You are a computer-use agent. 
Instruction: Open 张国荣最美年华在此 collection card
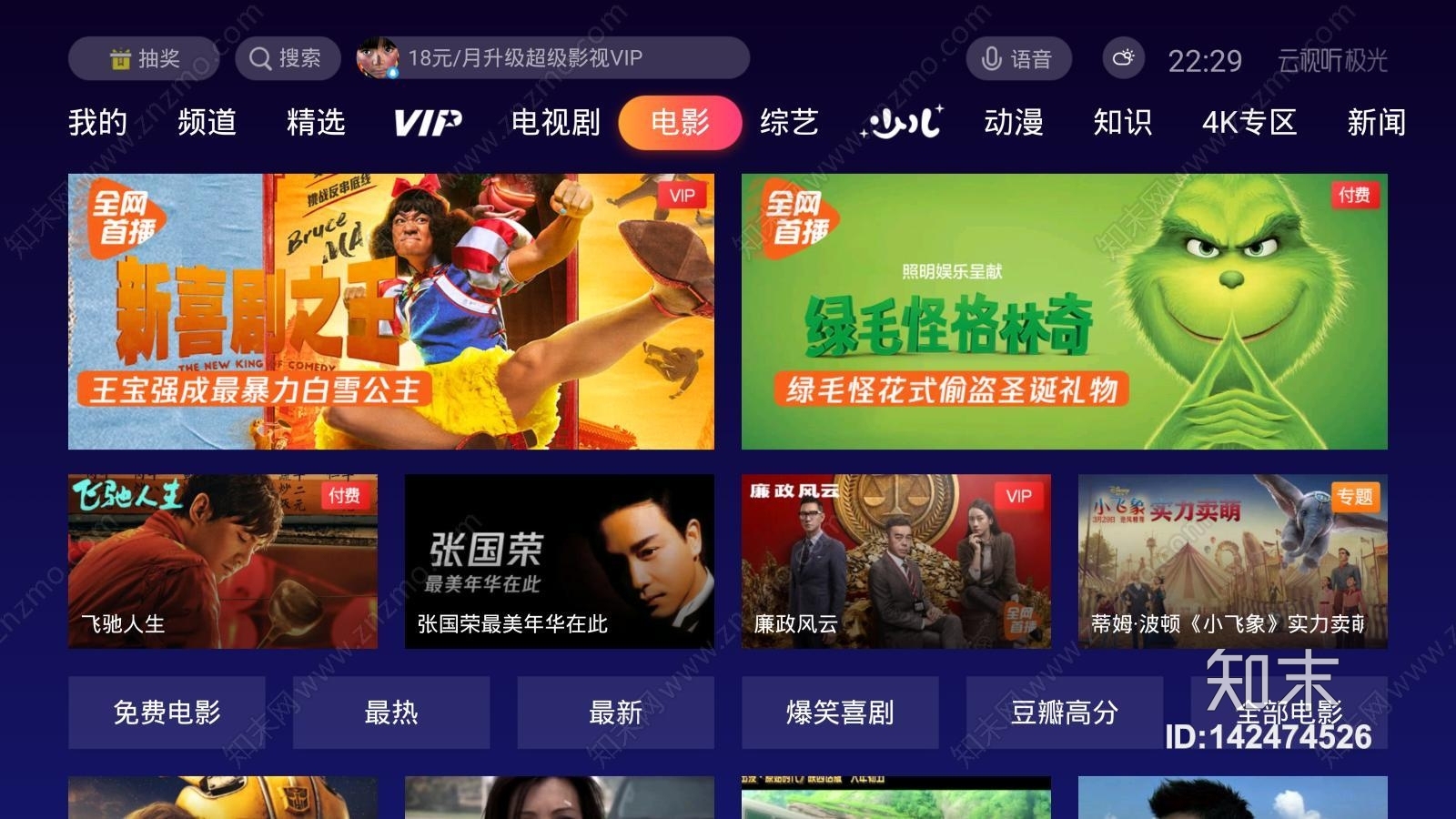pyautogui.click(x=559, y=561)
